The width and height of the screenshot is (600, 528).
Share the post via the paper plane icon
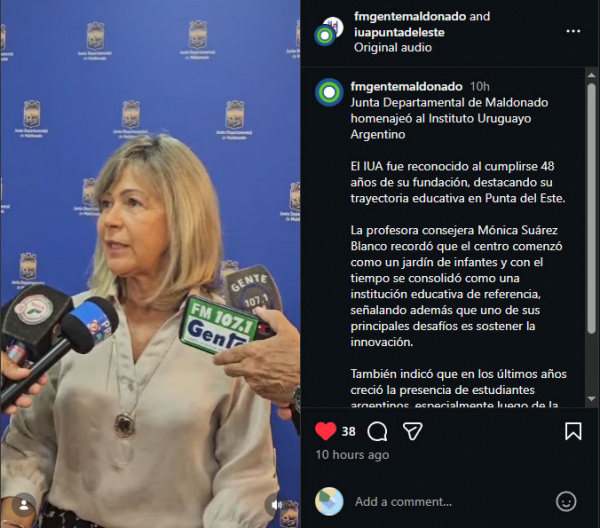[x=412, y=431]
